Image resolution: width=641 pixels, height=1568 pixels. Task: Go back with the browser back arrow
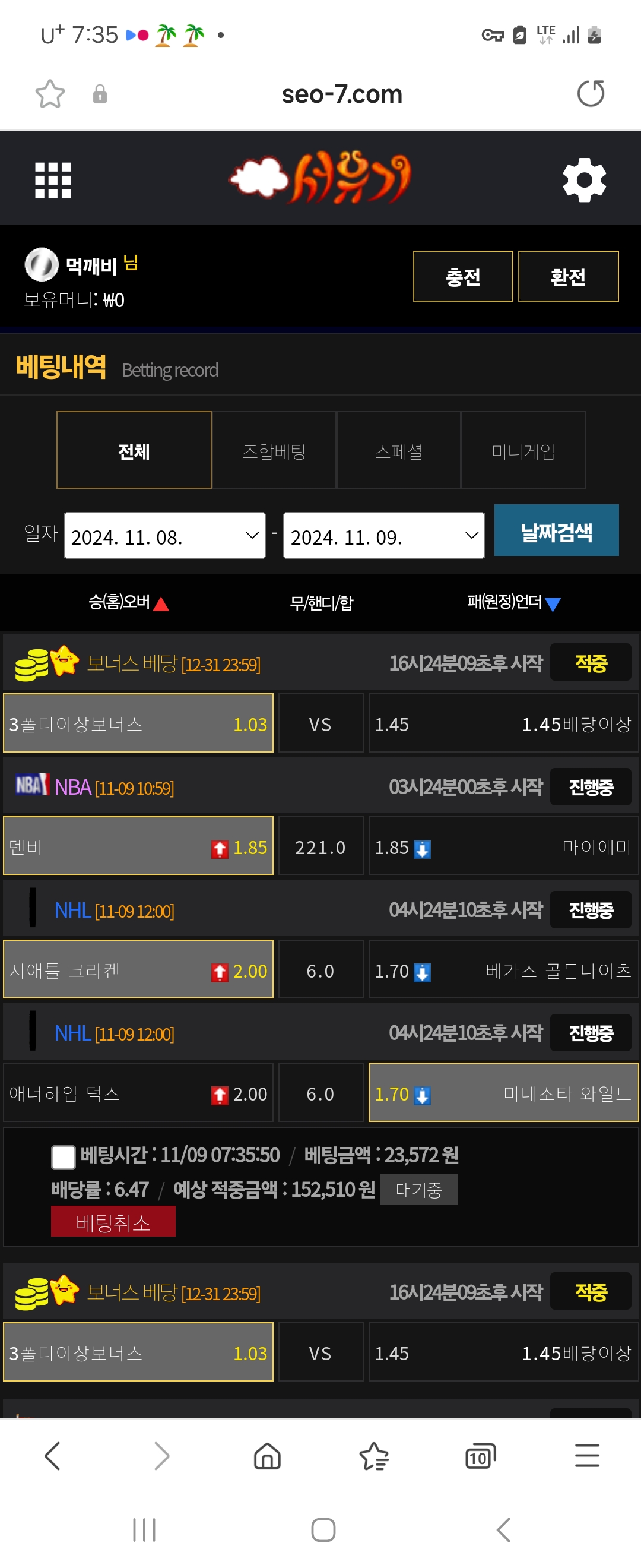pos(53,1456)
